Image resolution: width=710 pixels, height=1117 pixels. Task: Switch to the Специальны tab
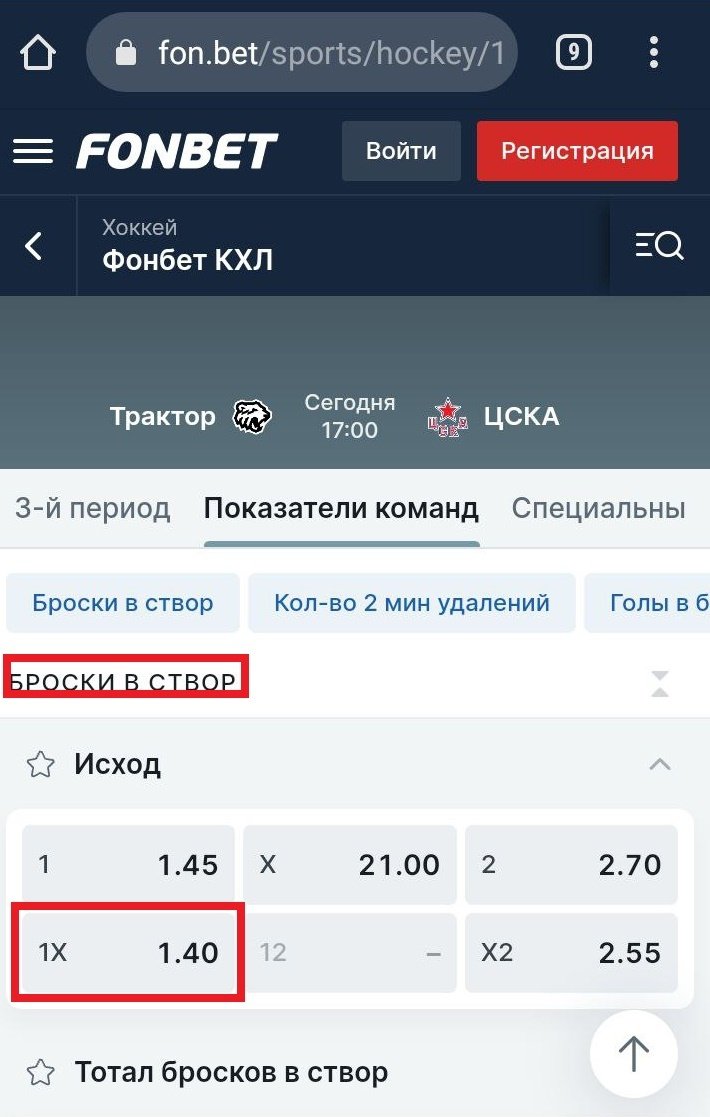598,508
